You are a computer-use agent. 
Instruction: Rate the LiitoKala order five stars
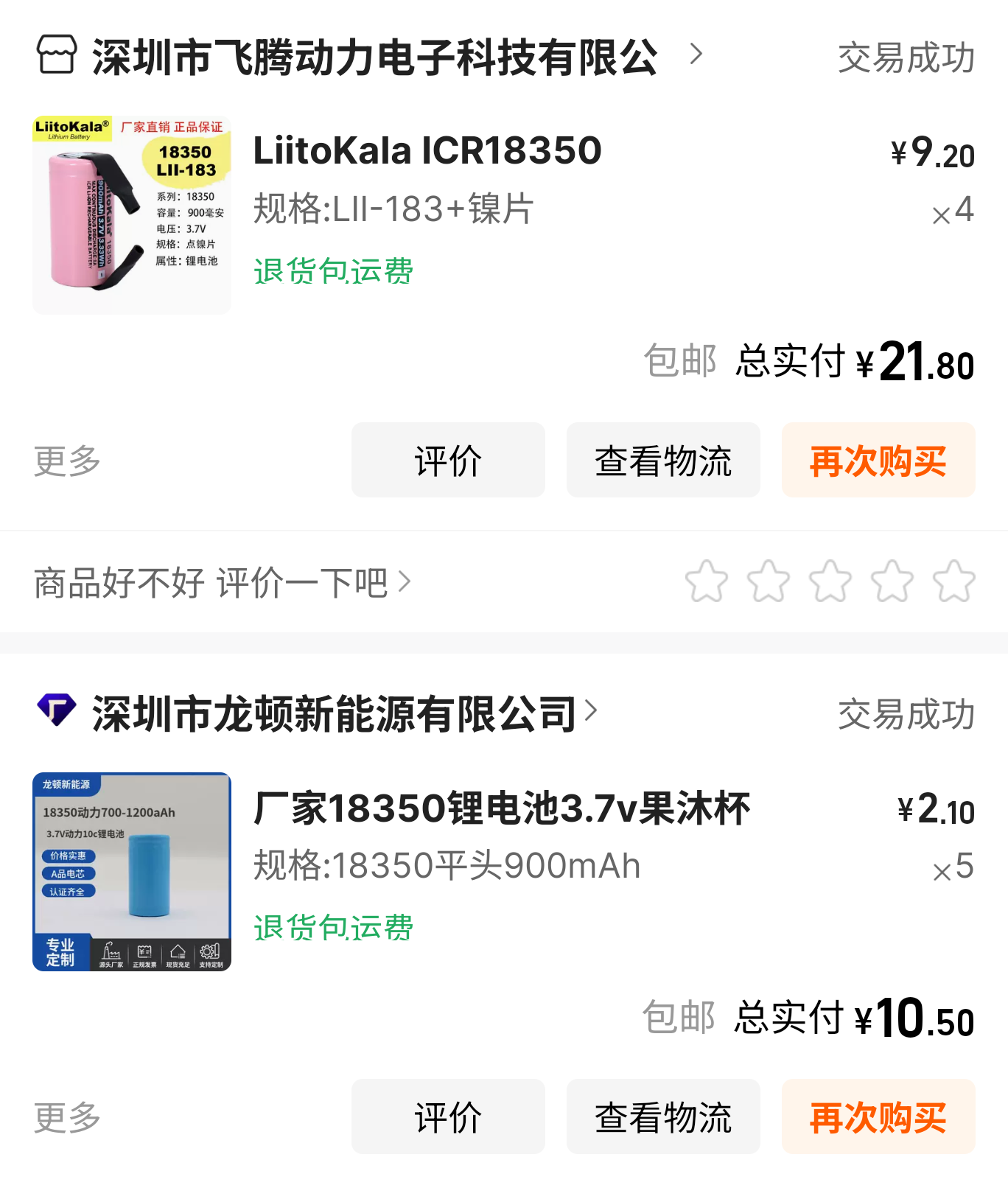coord(953,581)
